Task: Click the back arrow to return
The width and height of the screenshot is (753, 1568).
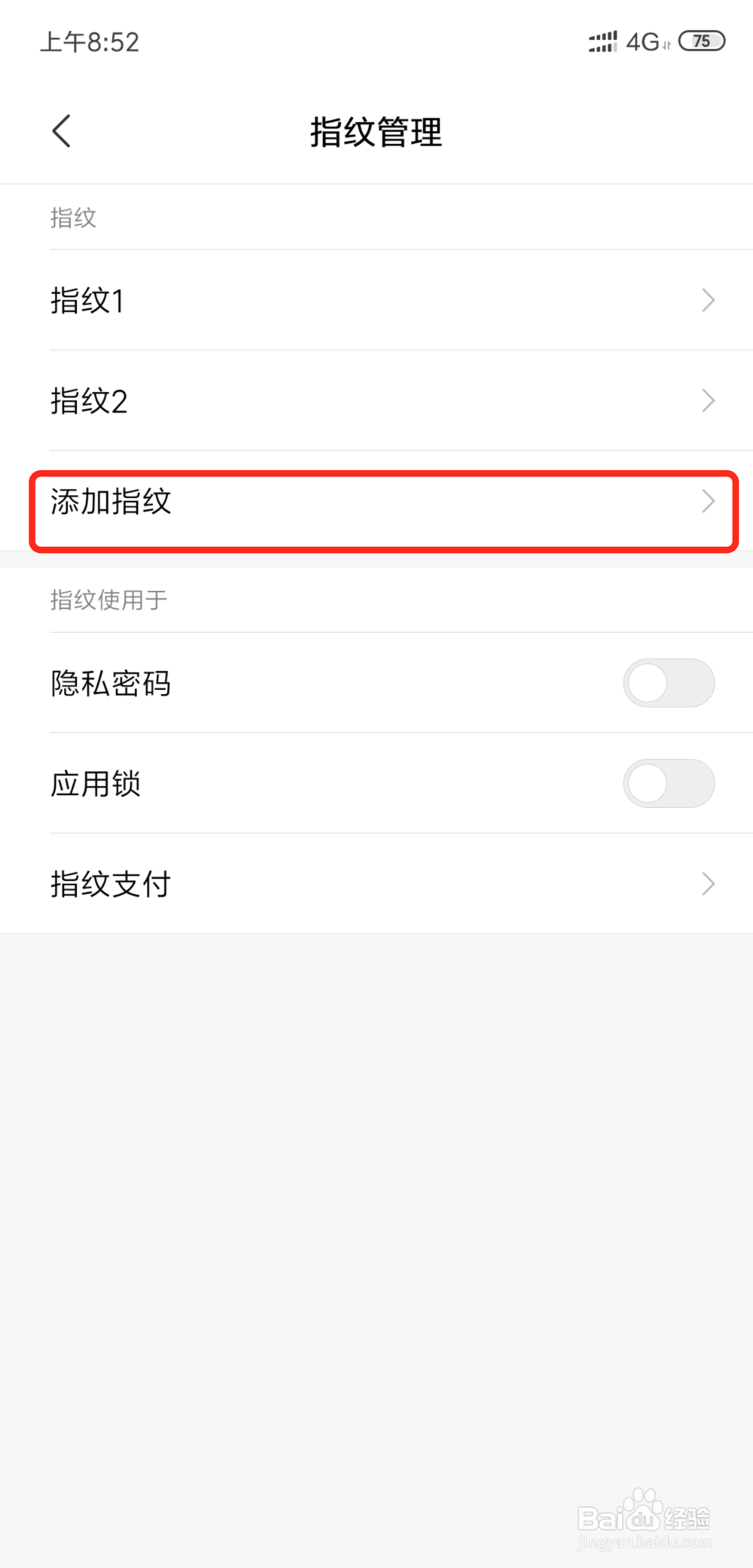Action: (x=61, y=130)
